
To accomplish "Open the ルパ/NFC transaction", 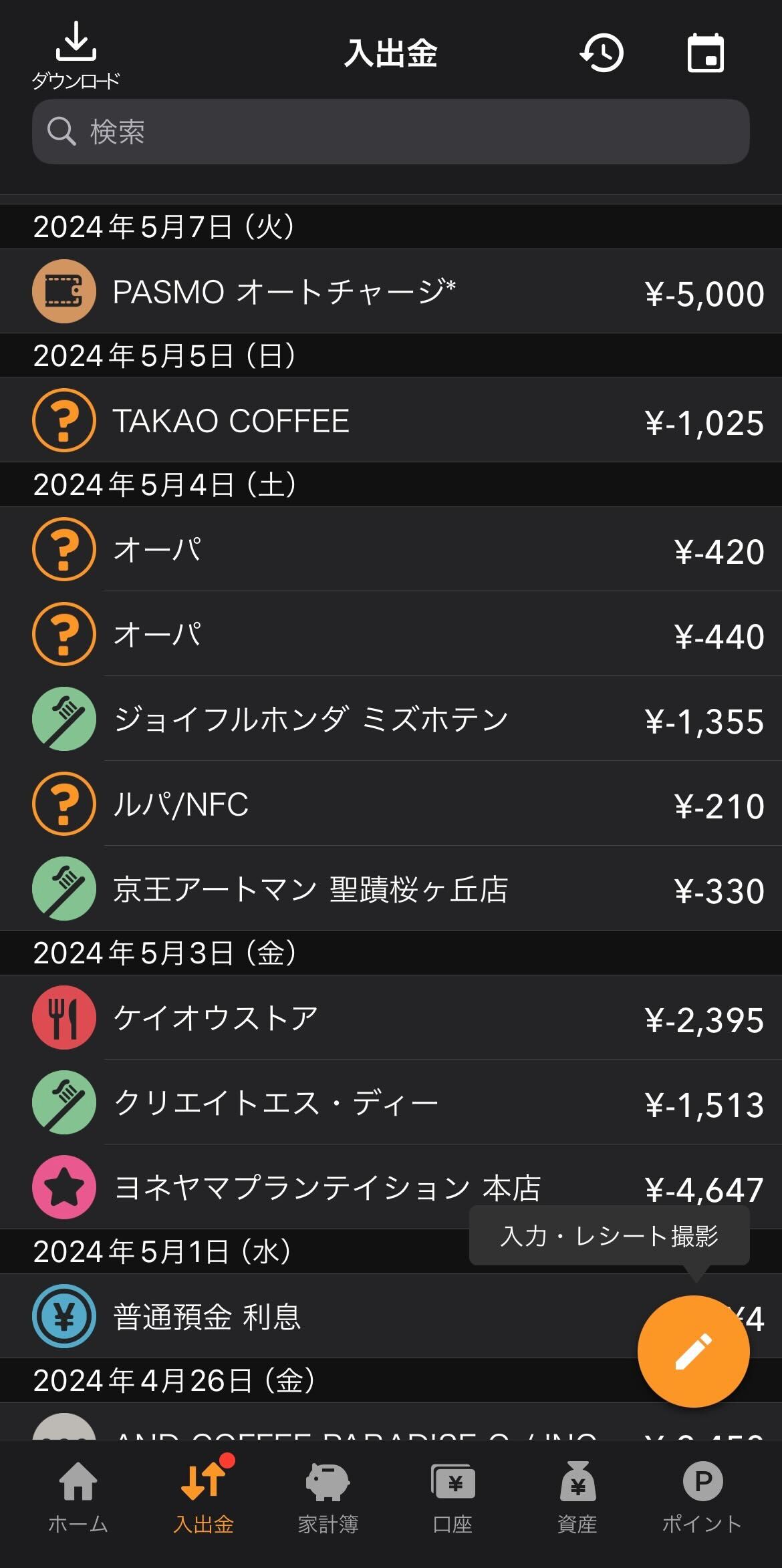I will pyautogui.click(x=390, y=804).
